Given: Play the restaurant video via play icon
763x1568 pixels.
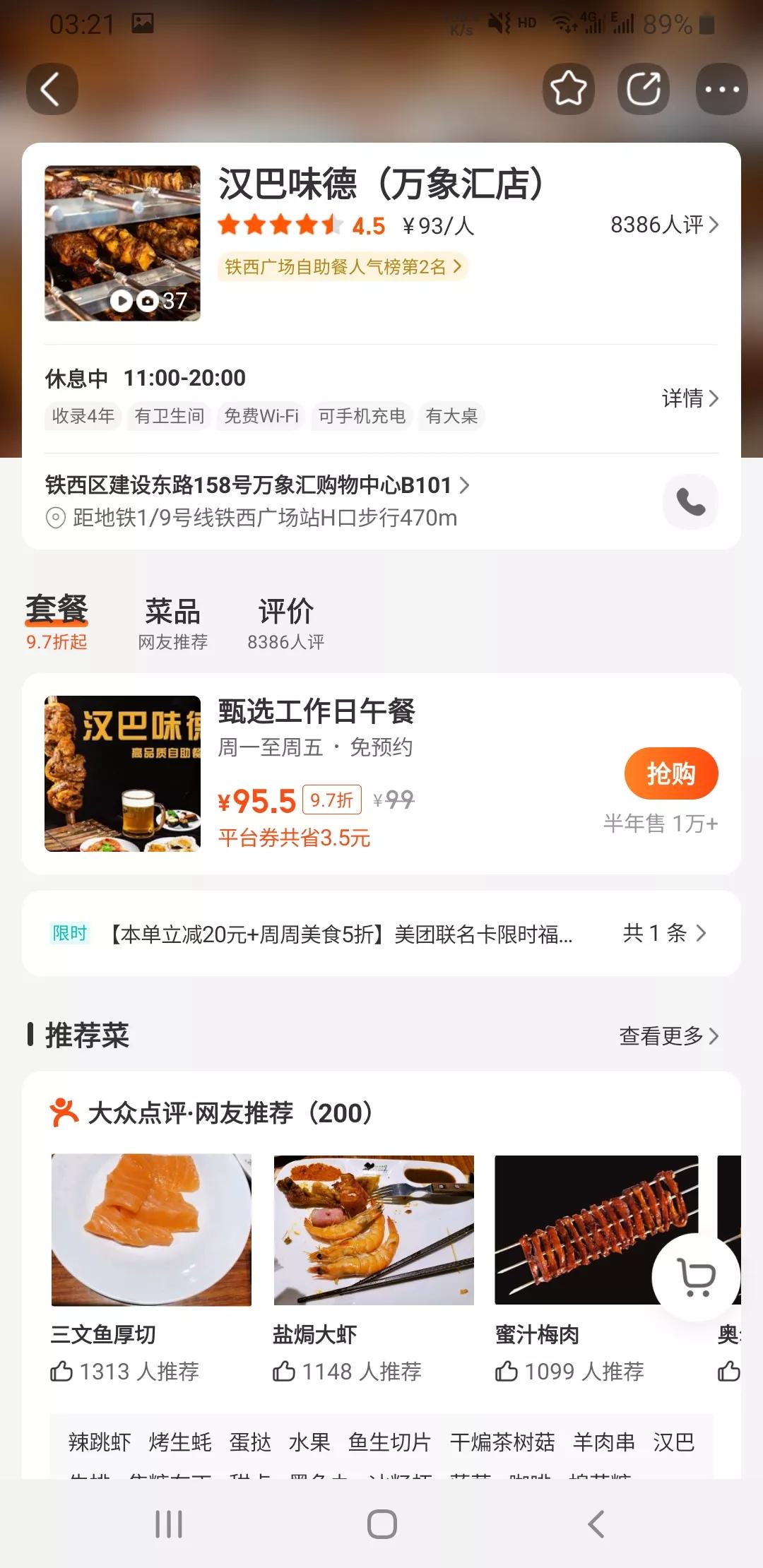Looking at the screenshot, I should click(x=122, y=300).
